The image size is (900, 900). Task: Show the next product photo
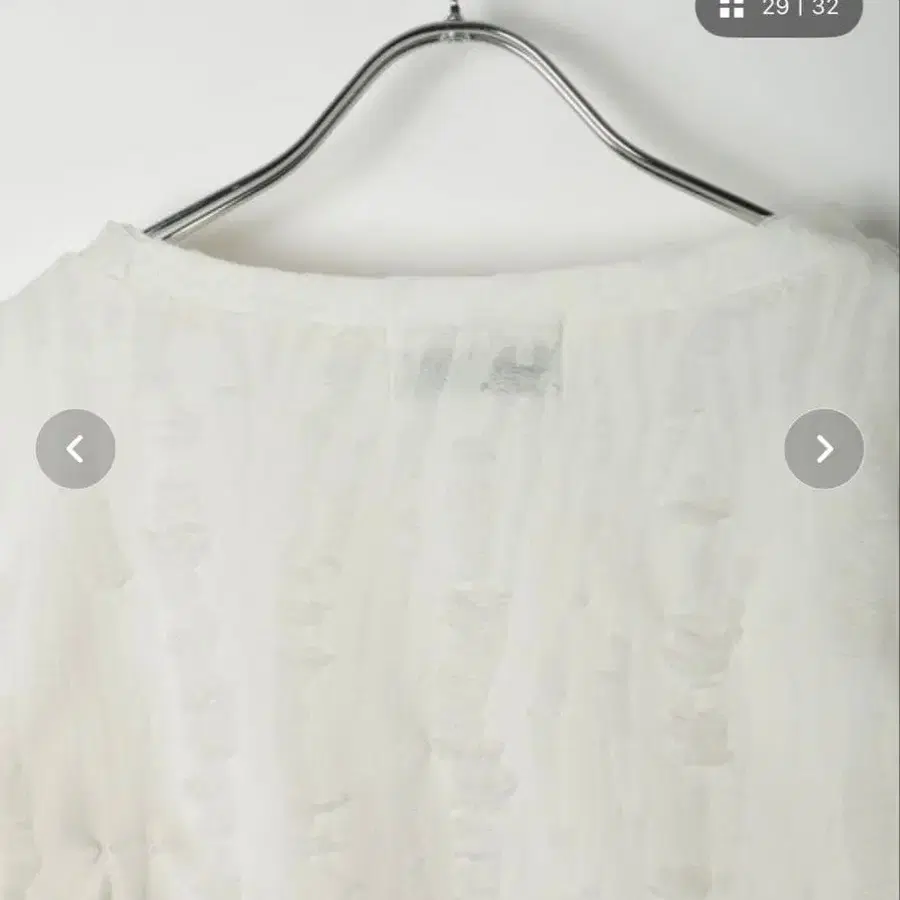[823, 449]
